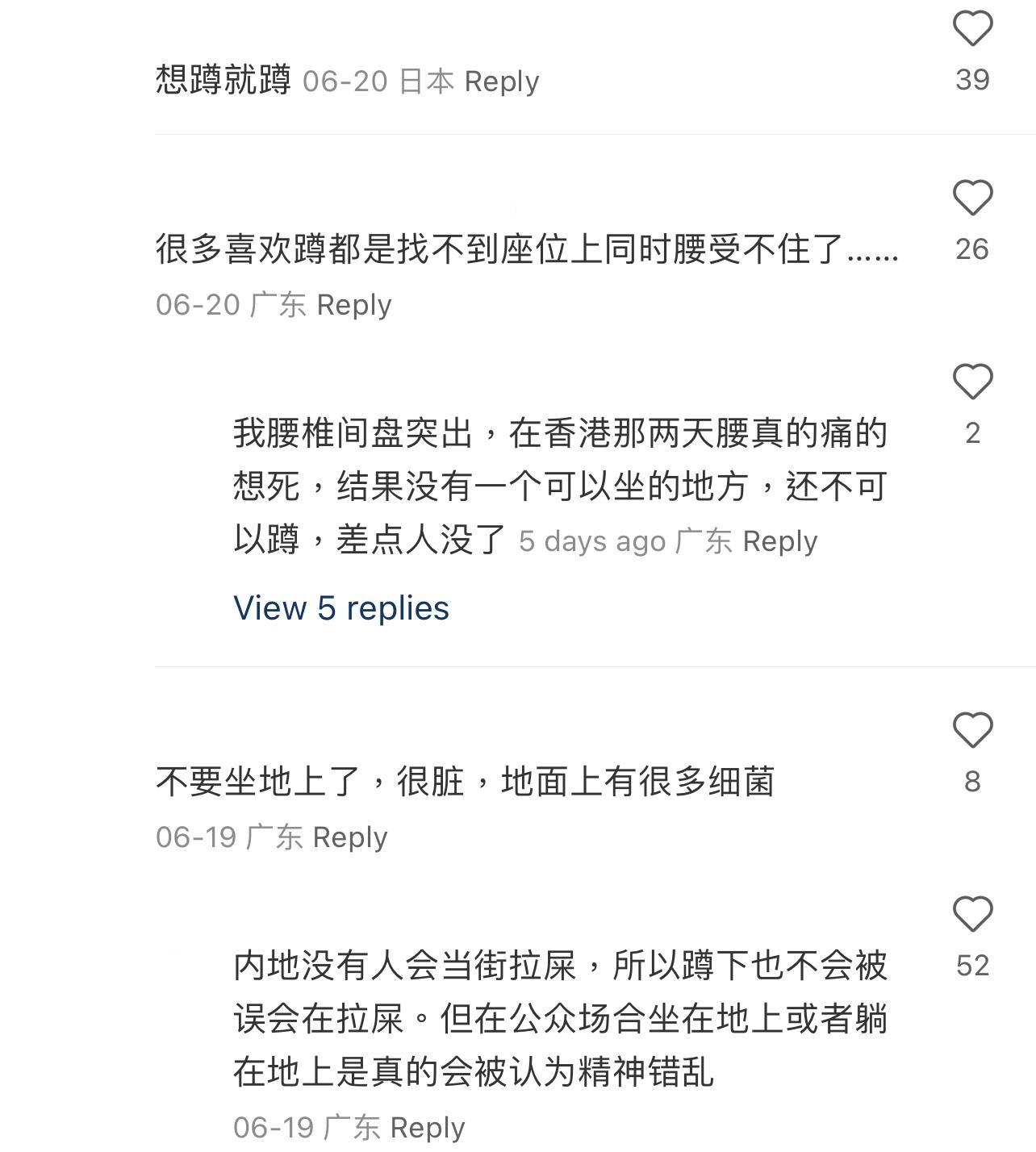Toggle the heart next to the 26-like comment
This screenshot has height=1152, width=1036.
click(x=972, y=196)
